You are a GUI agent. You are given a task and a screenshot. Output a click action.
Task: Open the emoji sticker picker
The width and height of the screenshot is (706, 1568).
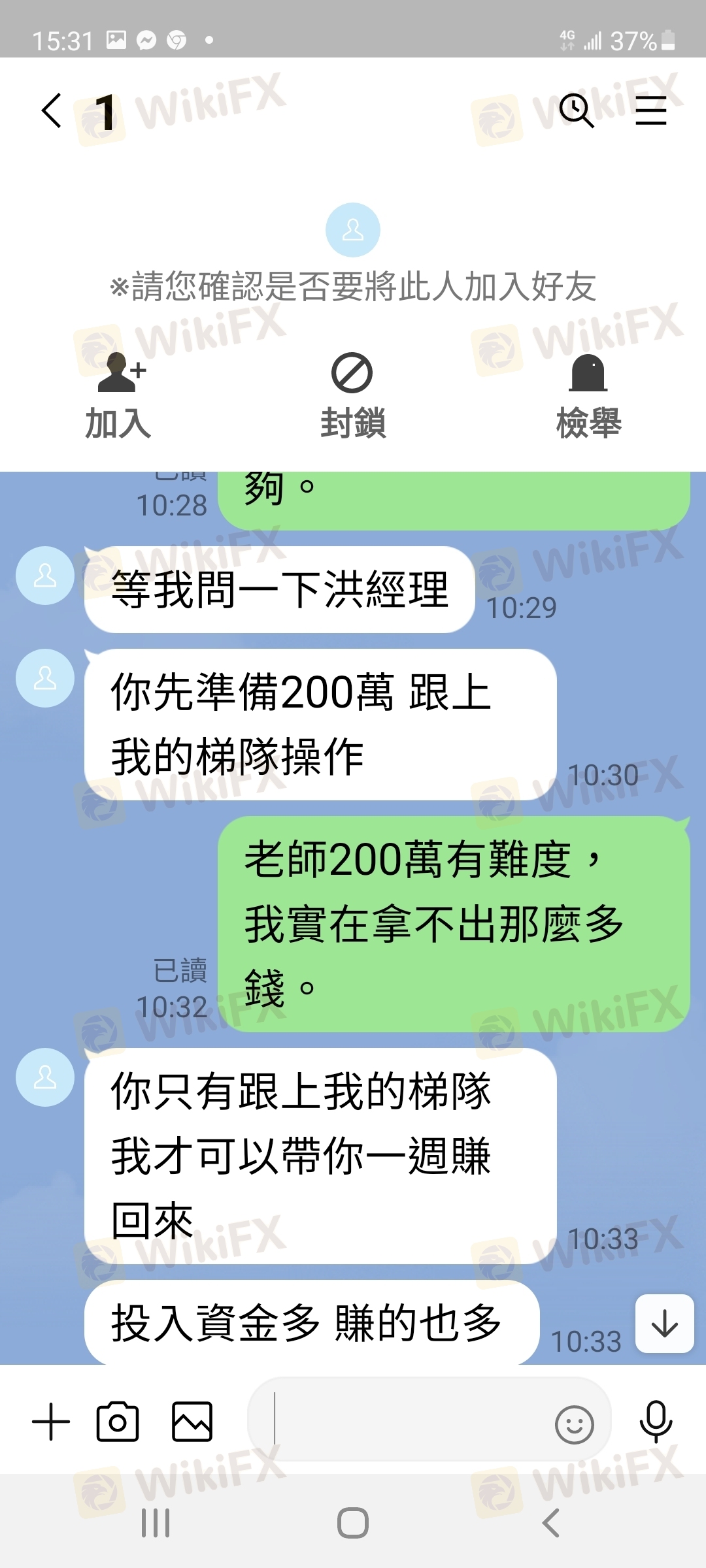click(575, 1424)
